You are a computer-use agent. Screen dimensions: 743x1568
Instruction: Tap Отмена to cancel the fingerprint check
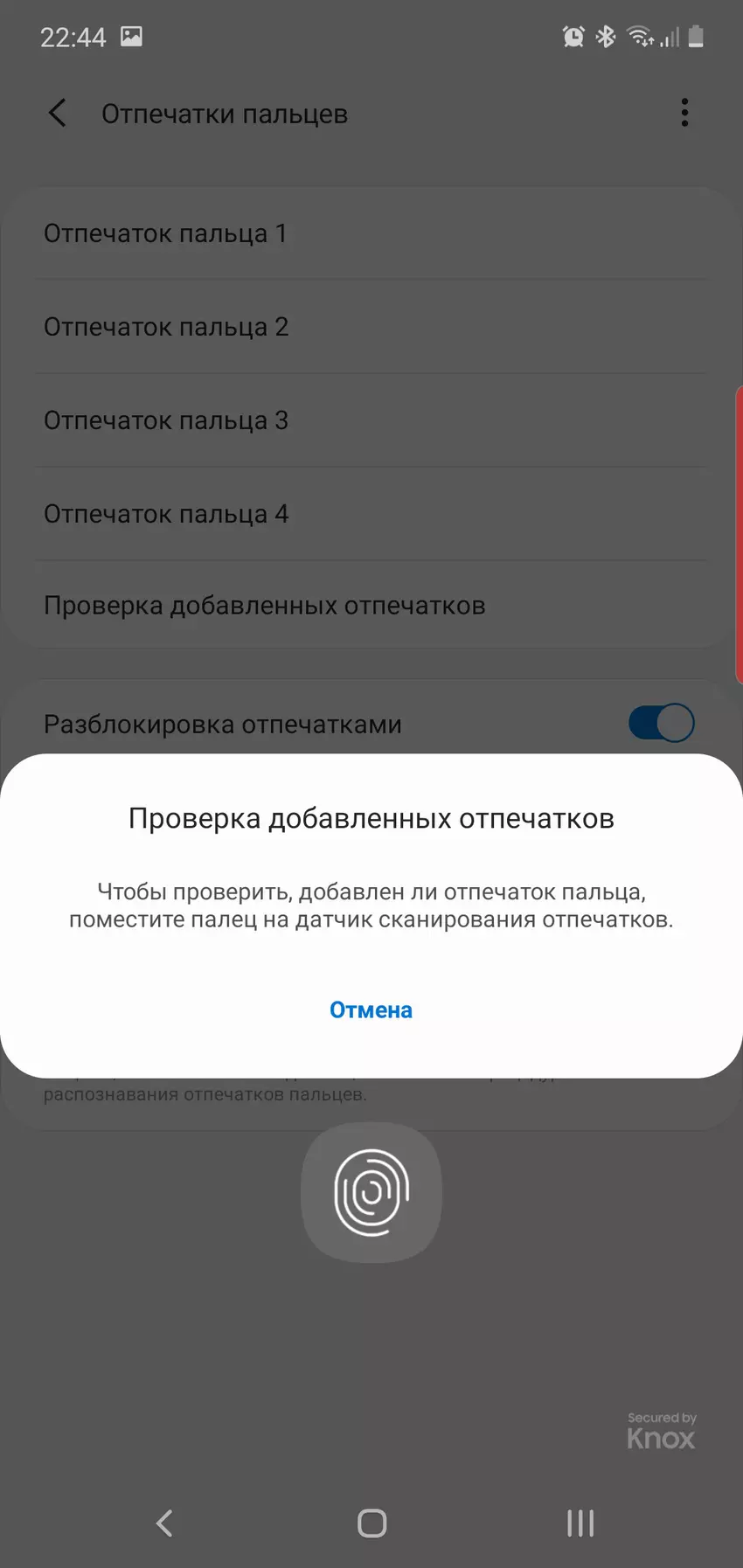371,1009
